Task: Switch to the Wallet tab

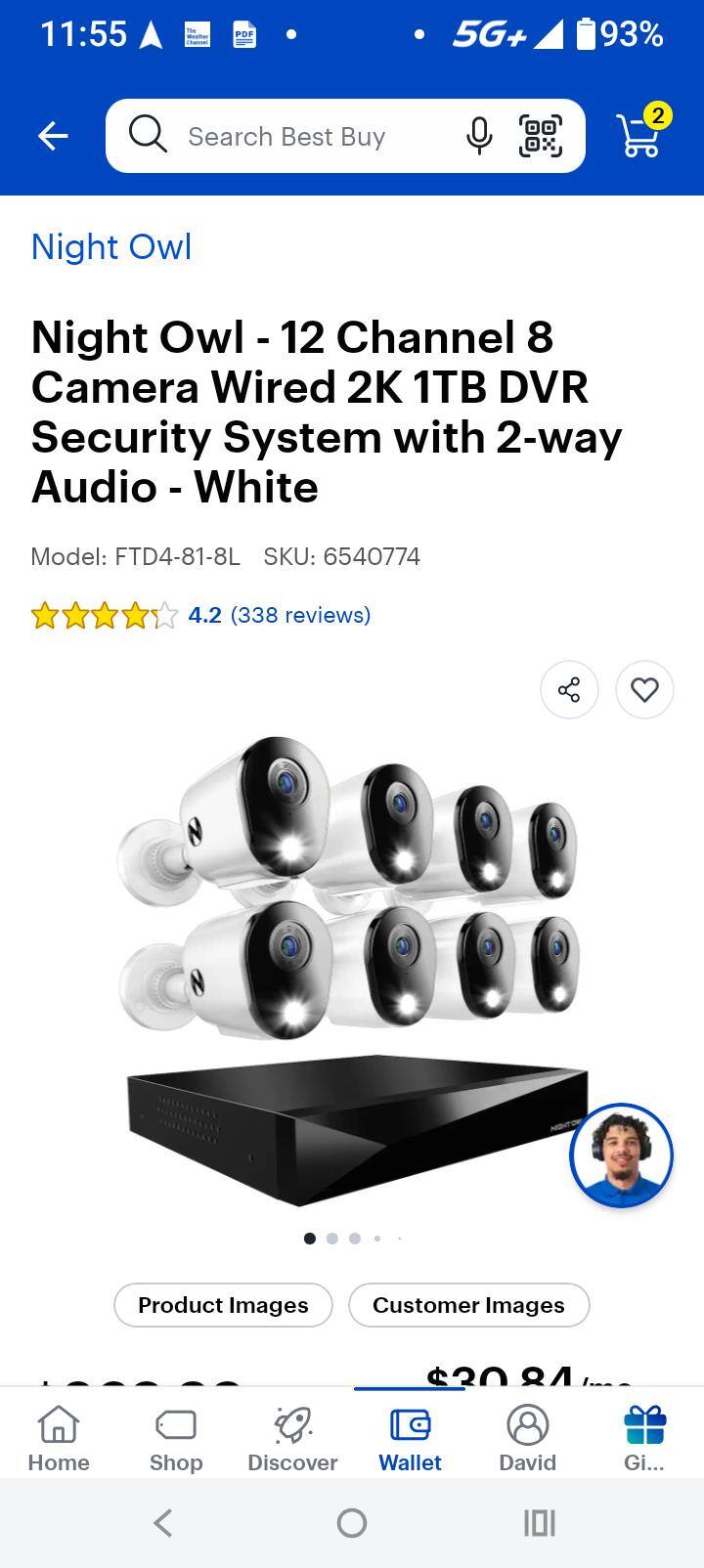Action: [x=410, y=1438]
